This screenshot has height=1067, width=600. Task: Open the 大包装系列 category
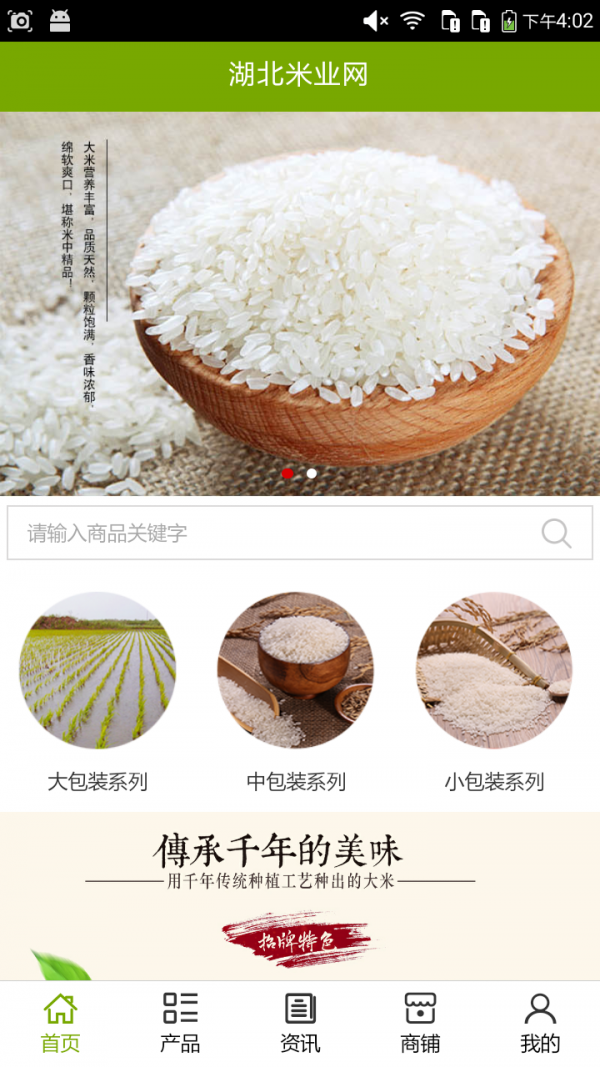pyautogui.click(x=98, y=690)
